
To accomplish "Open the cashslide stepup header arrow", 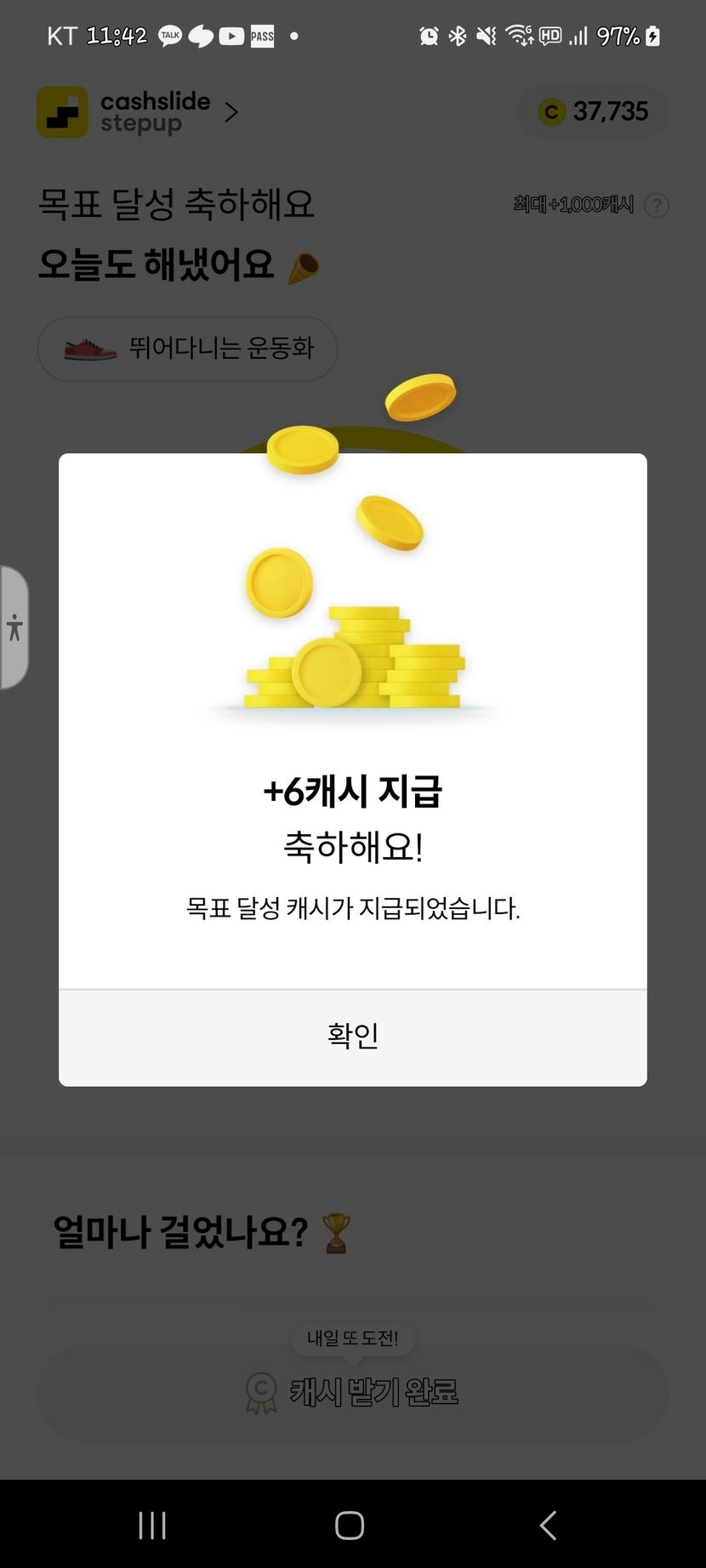I will 231,112.
